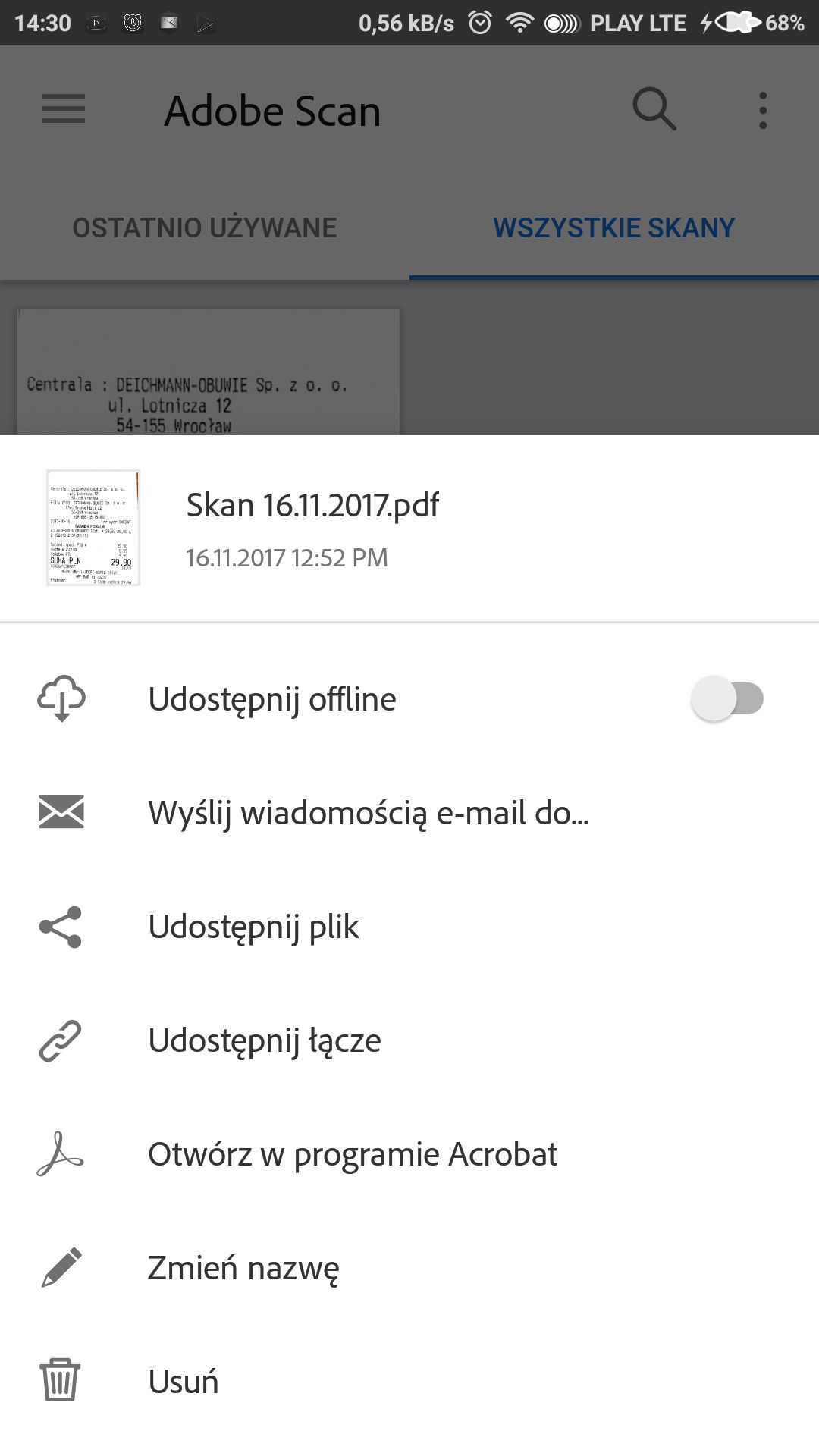
Task: Rename the scan with Zmień nazwę
Action: [x=409, y=1268]
